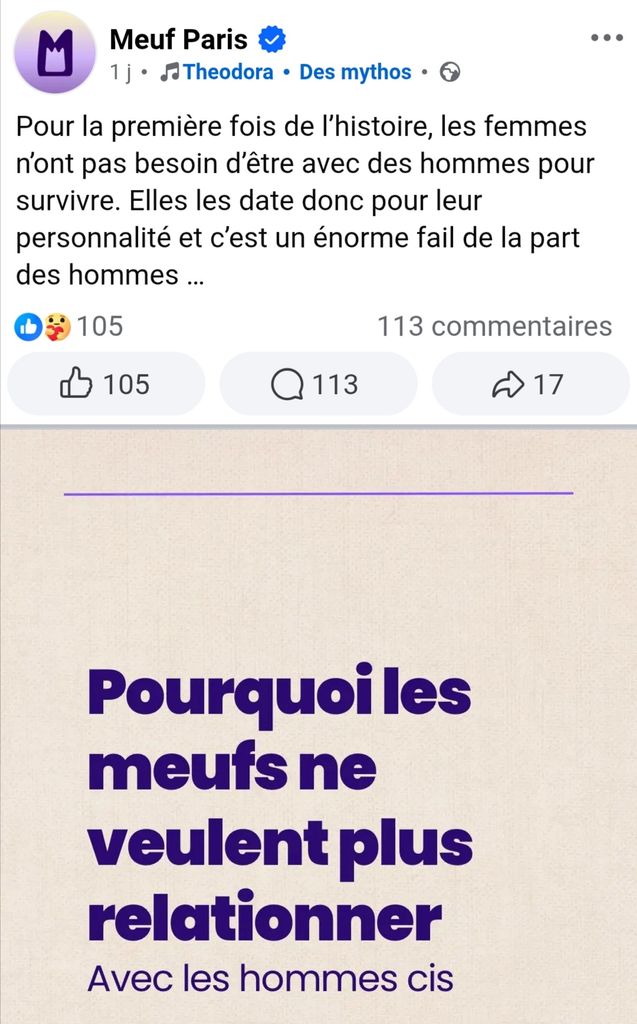Share the Meuf Paris post
Screen dimensions: 637x1024
click(x=529, y=384)
